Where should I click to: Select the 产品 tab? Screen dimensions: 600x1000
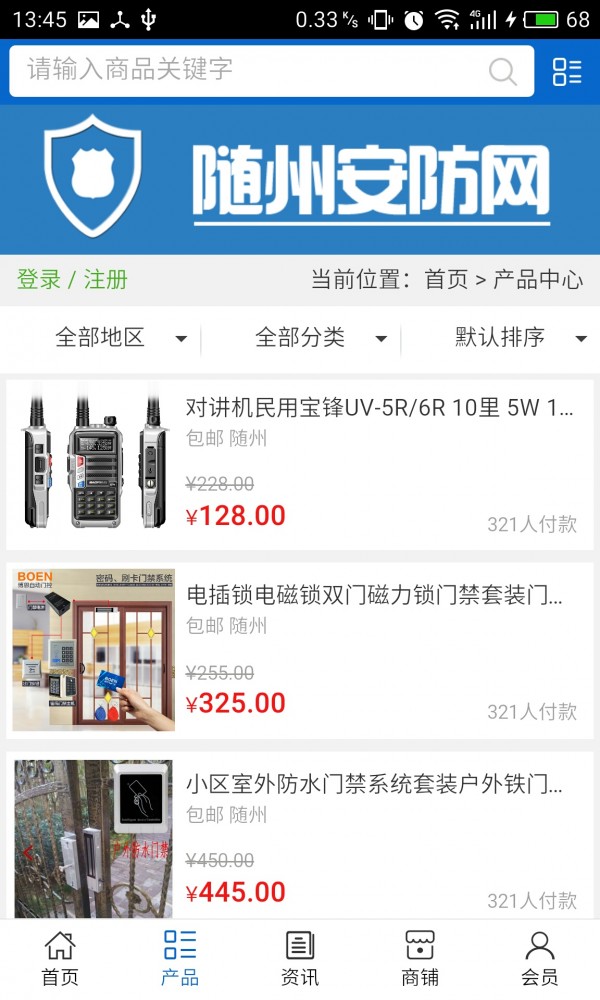click(180, 958)
